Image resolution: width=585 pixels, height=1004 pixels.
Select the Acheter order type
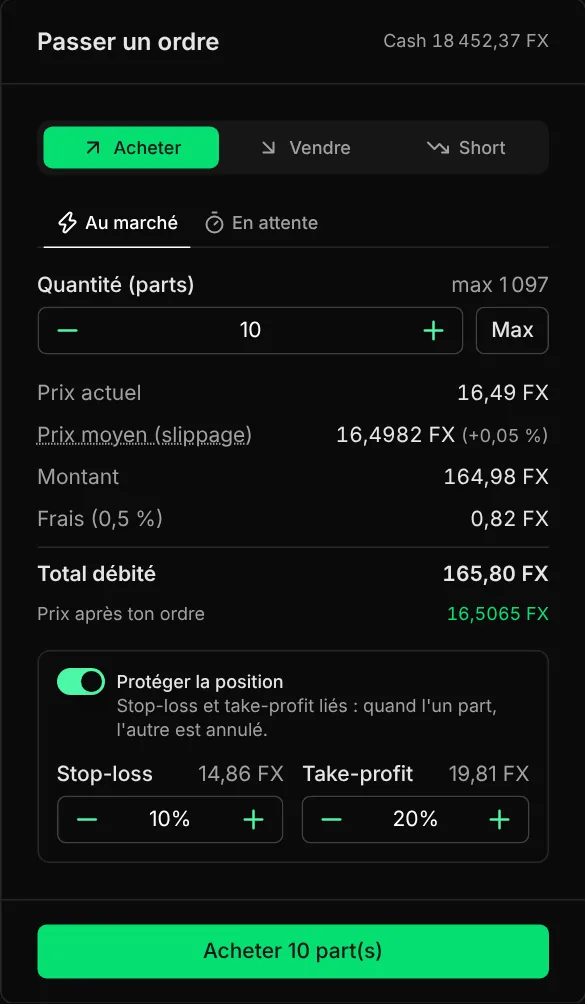pos(131,148)
